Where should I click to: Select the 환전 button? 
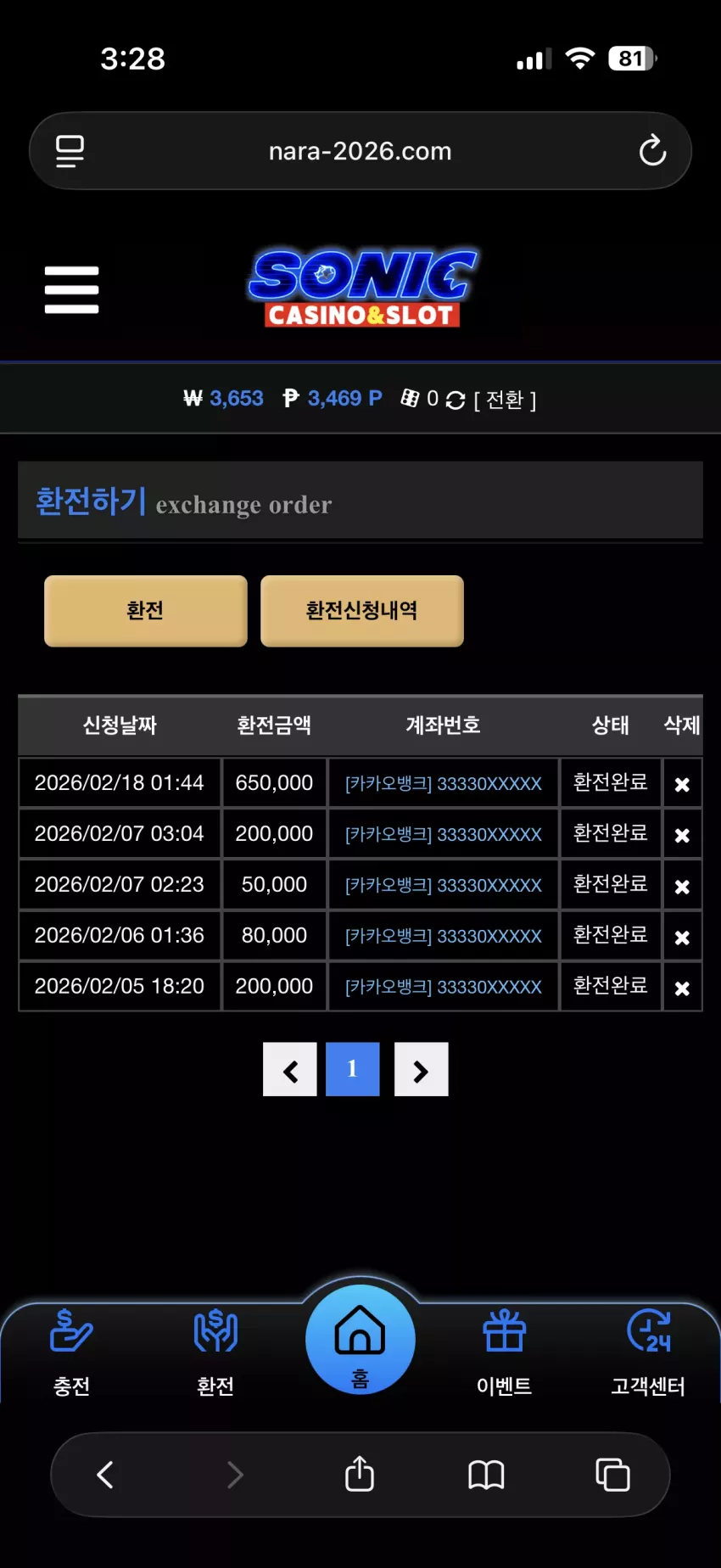[x=146, y=611]
